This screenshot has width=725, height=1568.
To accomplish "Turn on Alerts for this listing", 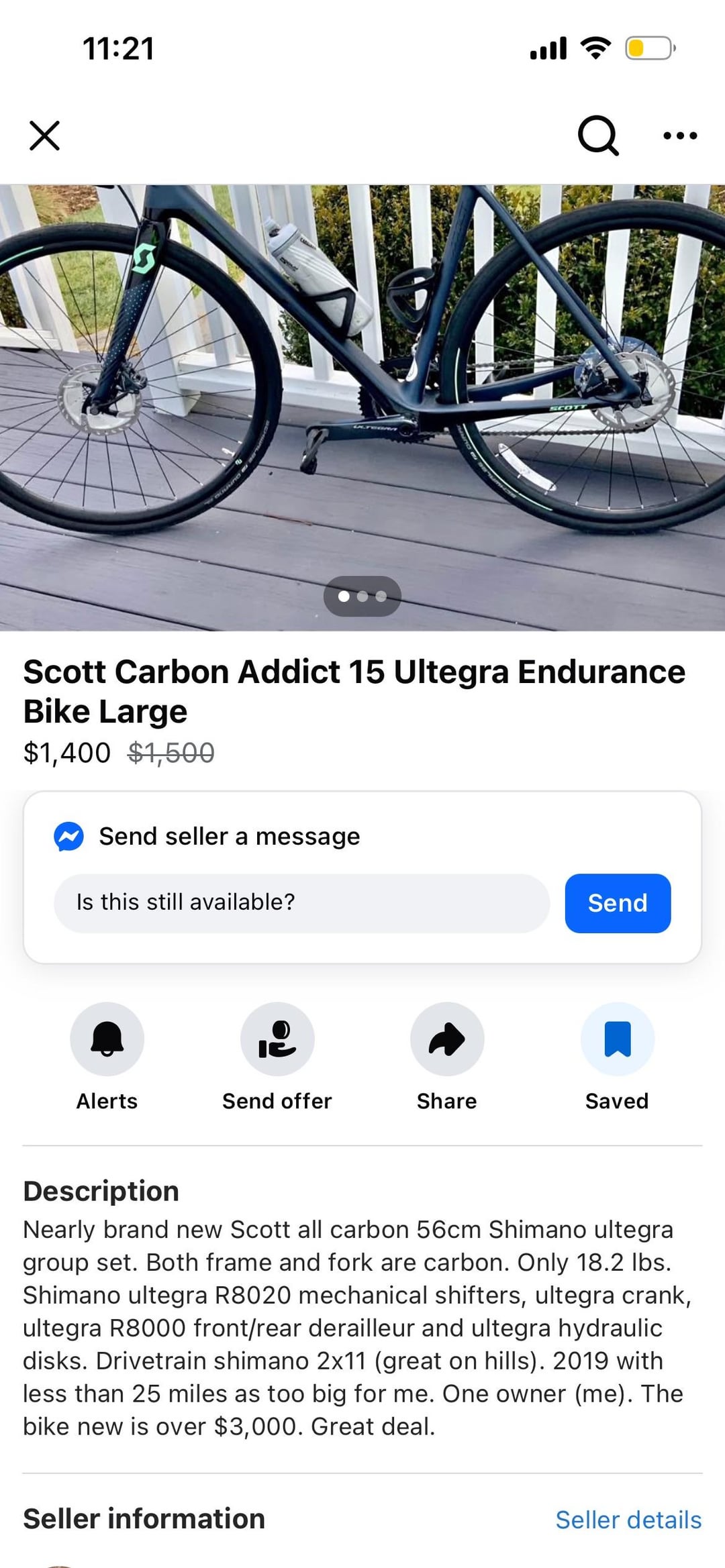I will tap(107, 1039).
